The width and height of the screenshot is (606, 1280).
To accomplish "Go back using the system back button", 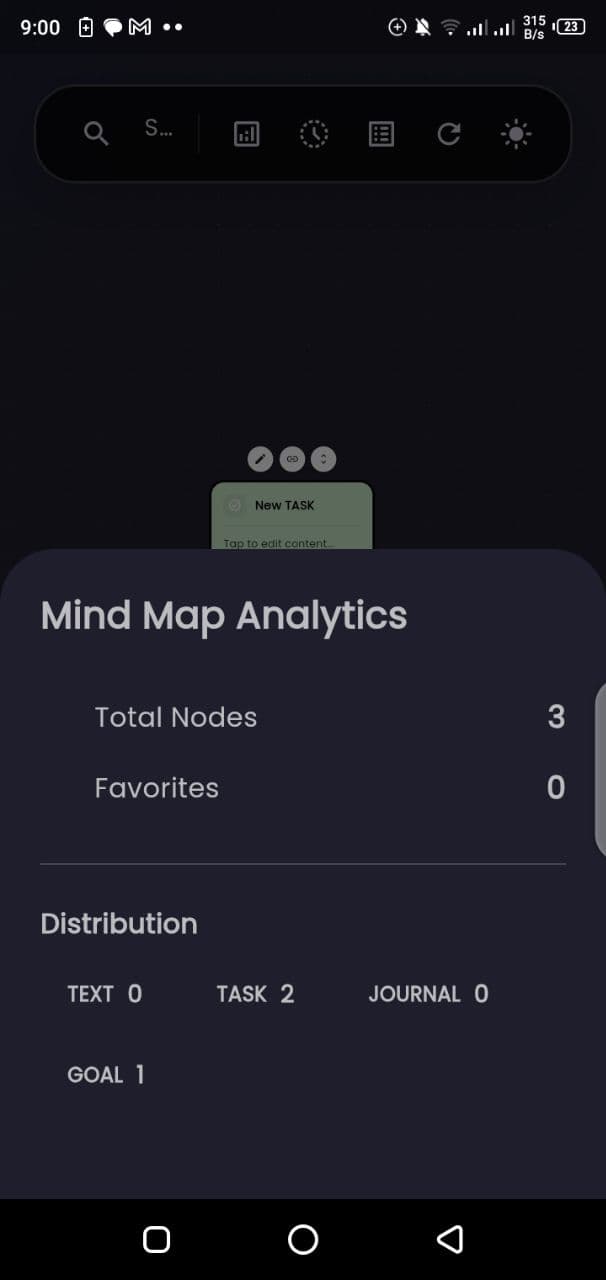I will pyautogui.click(x=450, y=1240).
